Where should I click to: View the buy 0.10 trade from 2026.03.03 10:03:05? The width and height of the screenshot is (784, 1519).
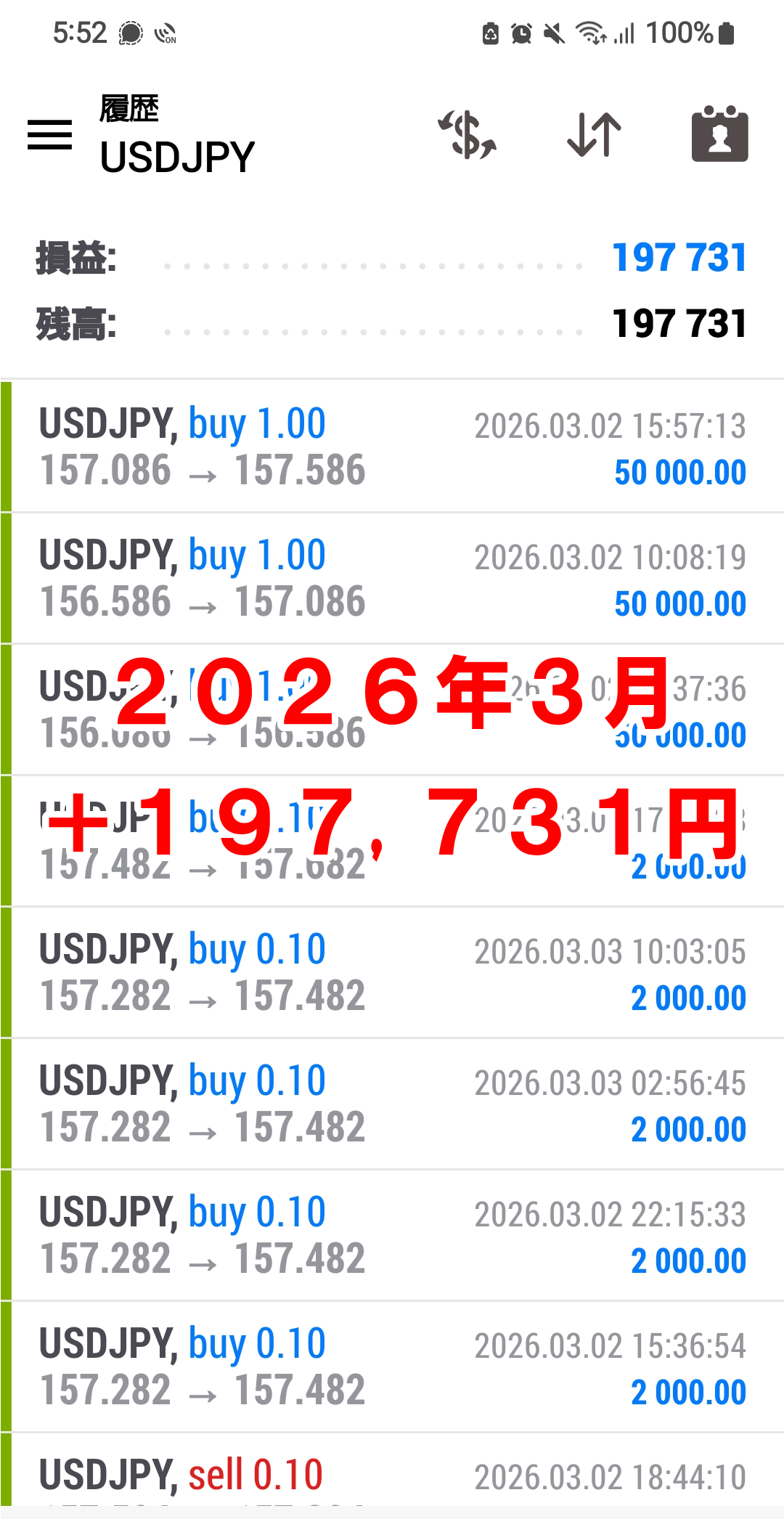pyautogui.click(x=392, y=972)
